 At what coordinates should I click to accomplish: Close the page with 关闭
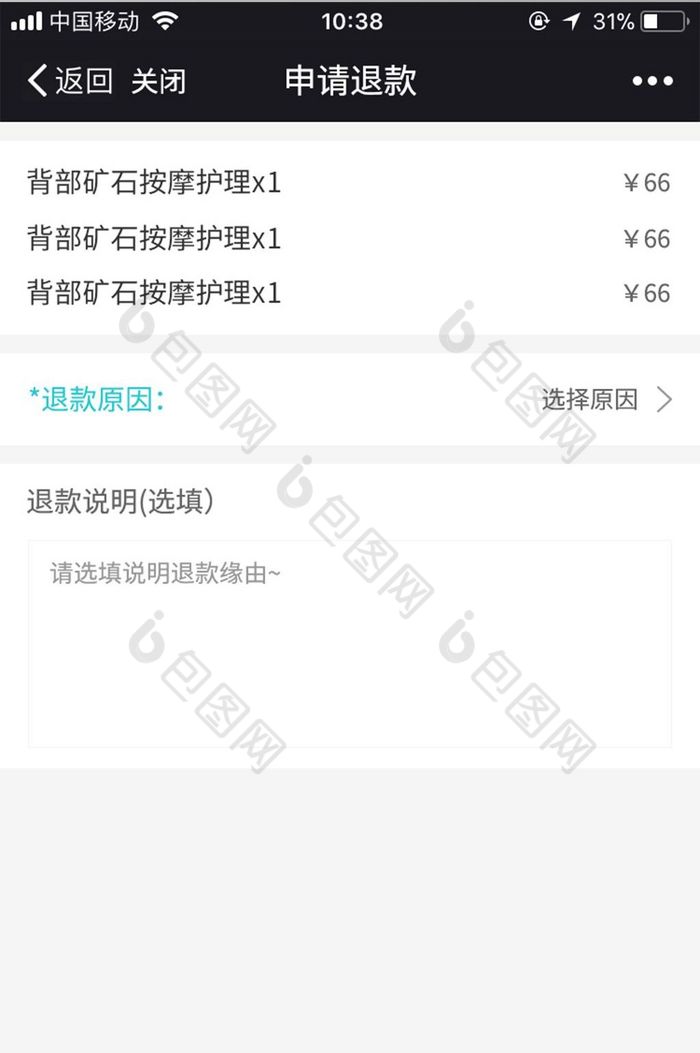158,81
